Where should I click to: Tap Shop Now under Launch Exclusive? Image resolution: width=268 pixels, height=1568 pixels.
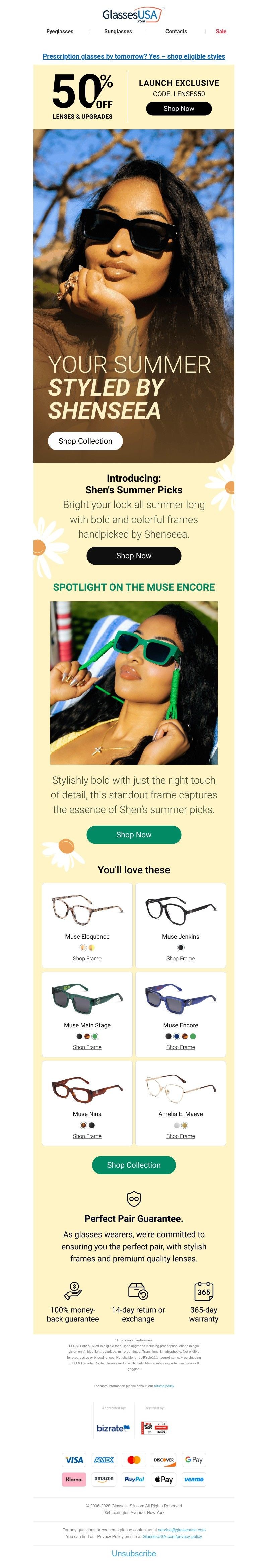(179, 108)
